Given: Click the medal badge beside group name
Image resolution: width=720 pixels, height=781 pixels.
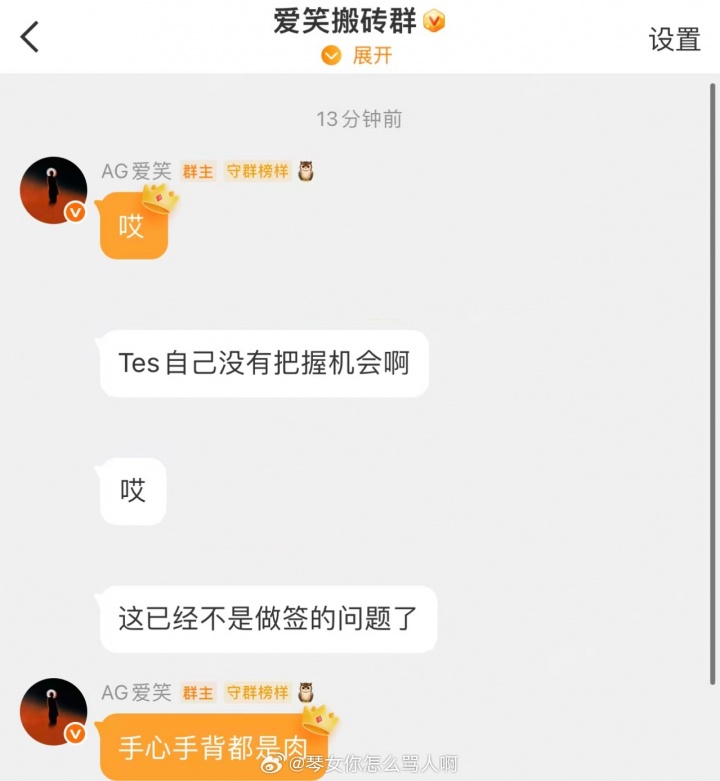Looking at the screenshot, I should [x=432, y=21].
